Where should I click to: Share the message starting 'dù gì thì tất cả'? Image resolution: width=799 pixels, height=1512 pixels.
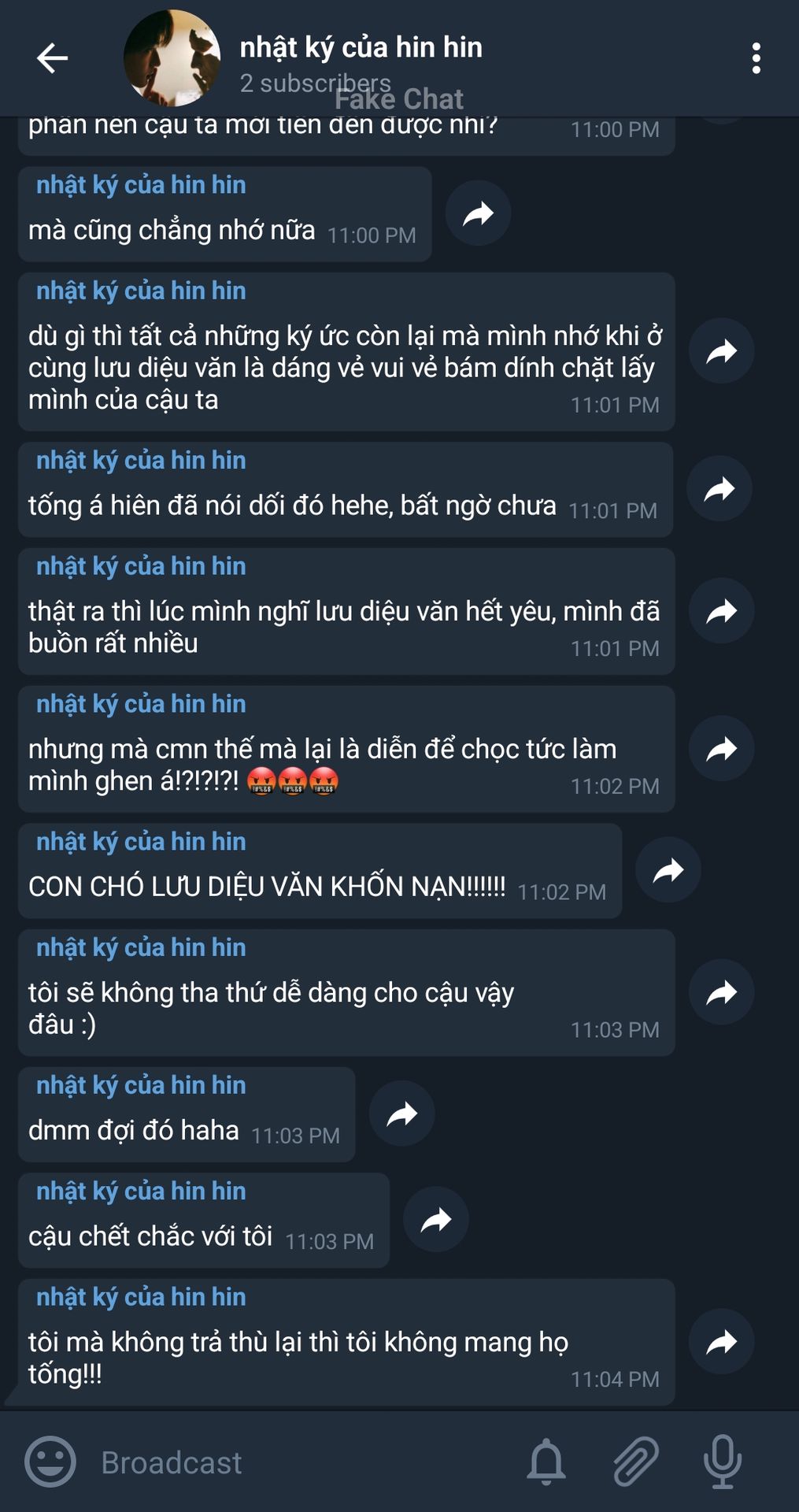721,351
